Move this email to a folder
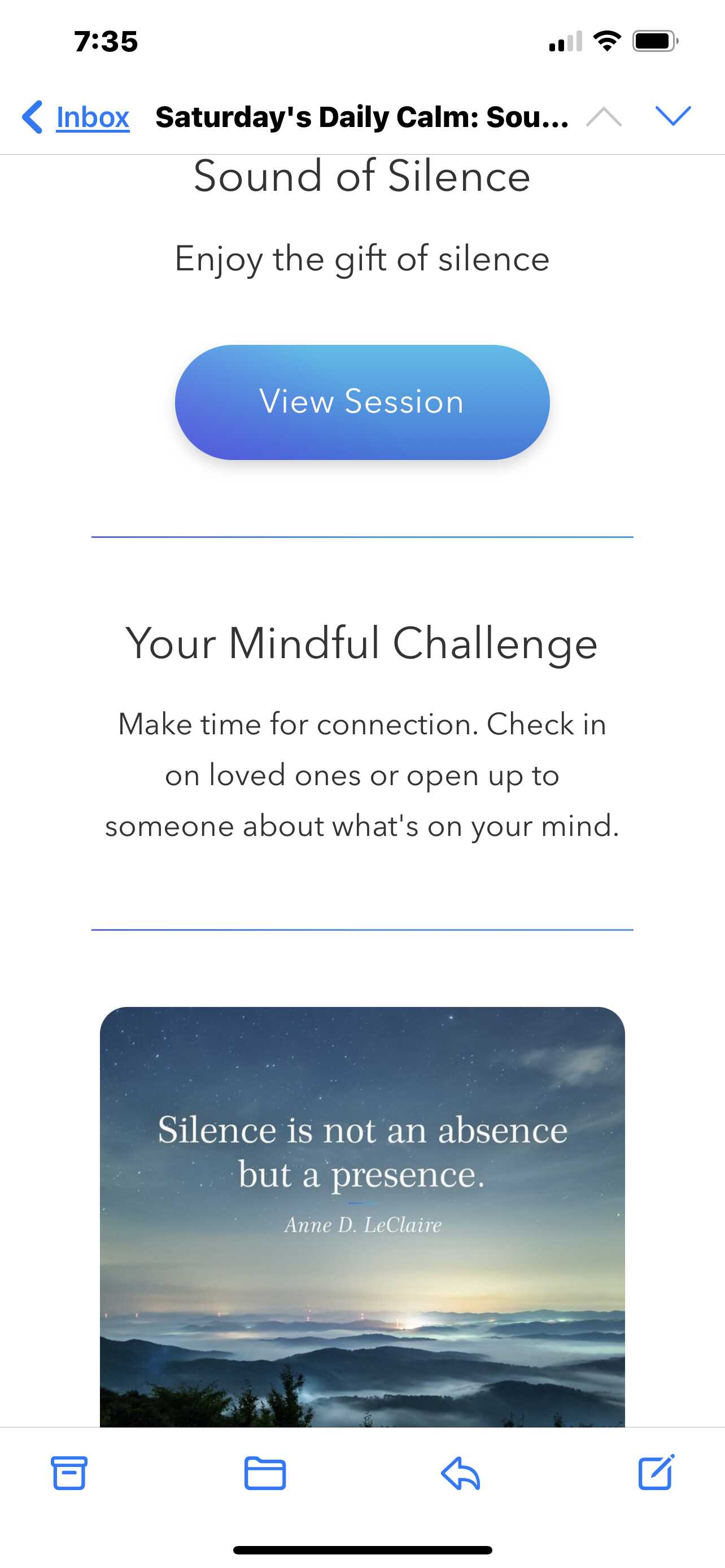This screenshot has height=1568, width=725. point(265,1474)
